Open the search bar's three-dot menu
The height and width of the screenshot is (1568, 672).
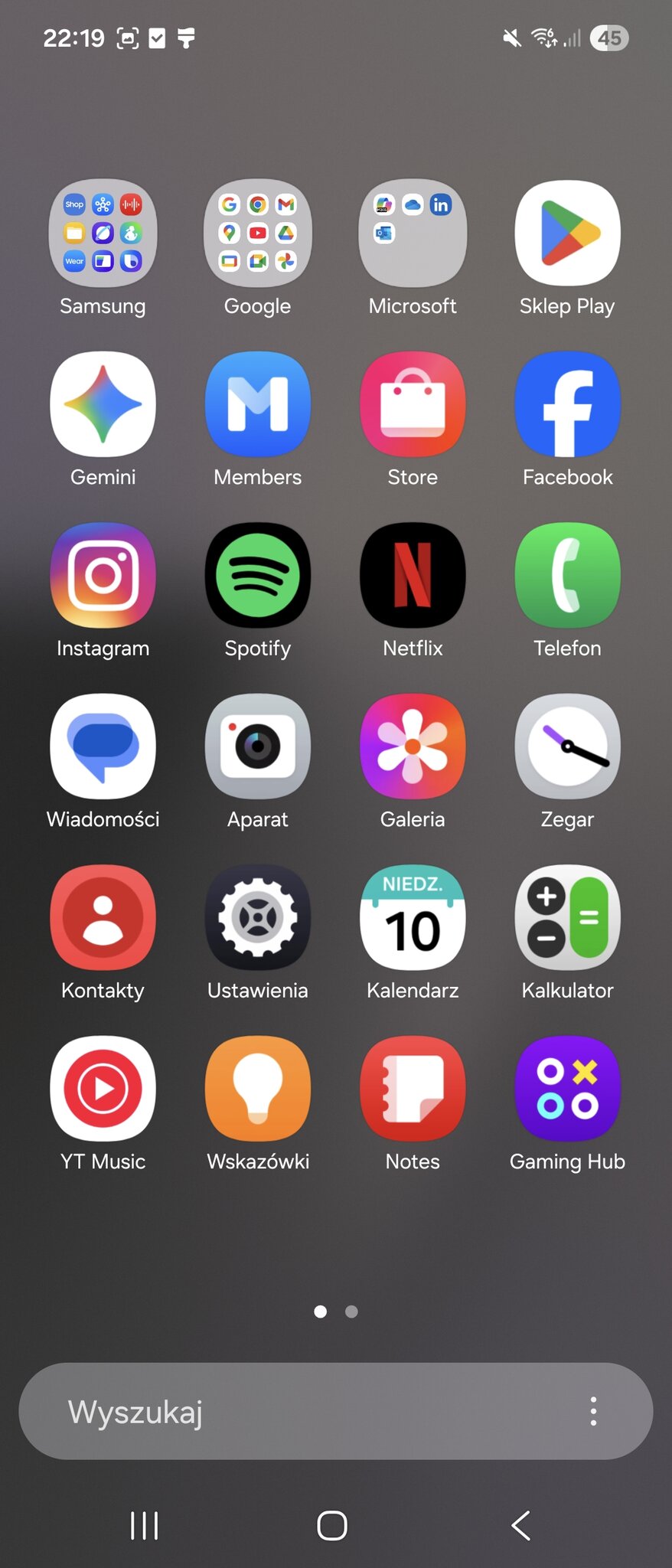[x=593, y=1411]
